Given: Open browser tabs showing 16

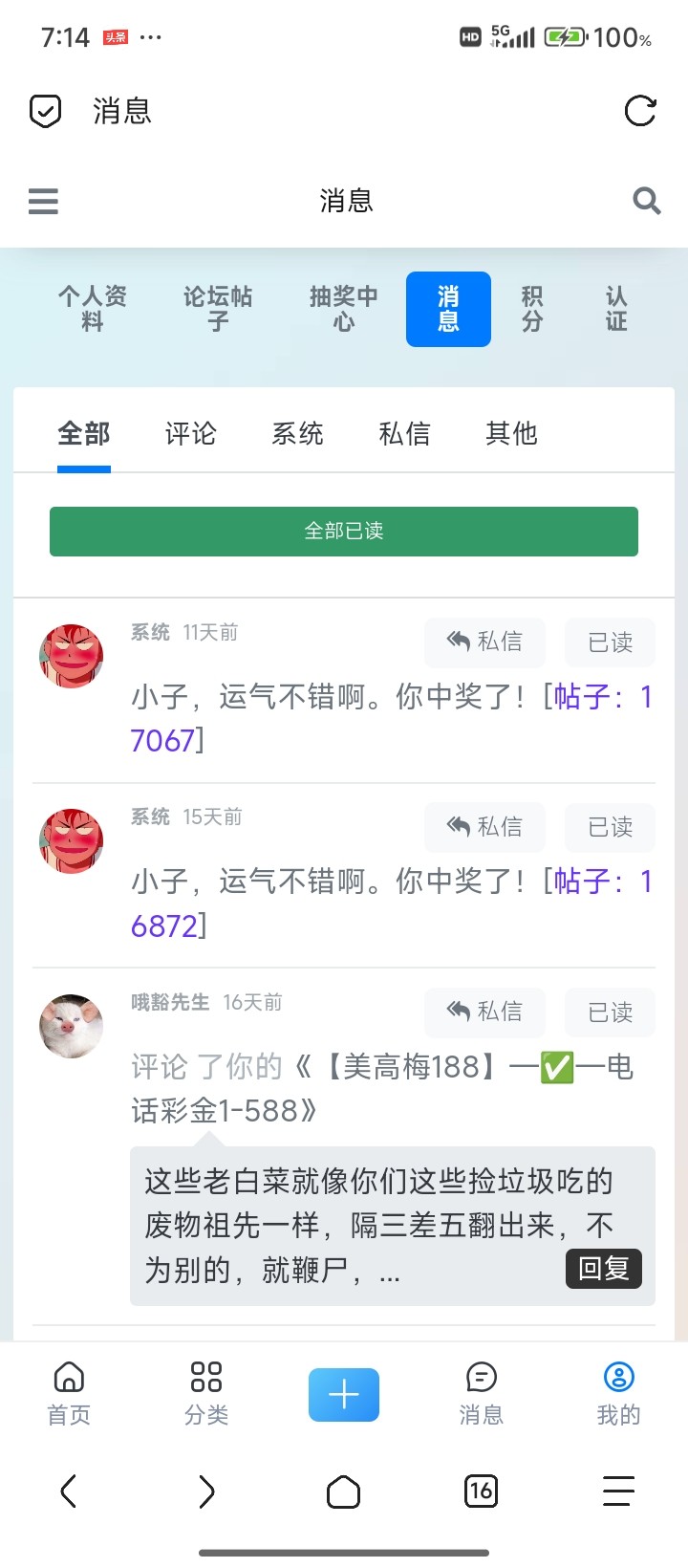Looking at the screenshot, I should [481, 1491].
